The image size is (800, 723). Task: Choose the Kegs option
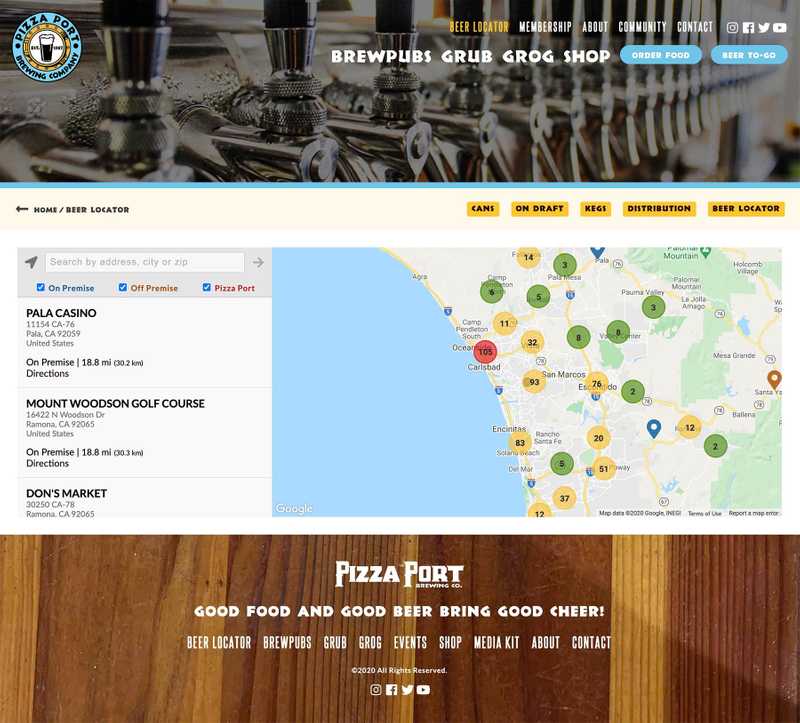pos(595,209)
